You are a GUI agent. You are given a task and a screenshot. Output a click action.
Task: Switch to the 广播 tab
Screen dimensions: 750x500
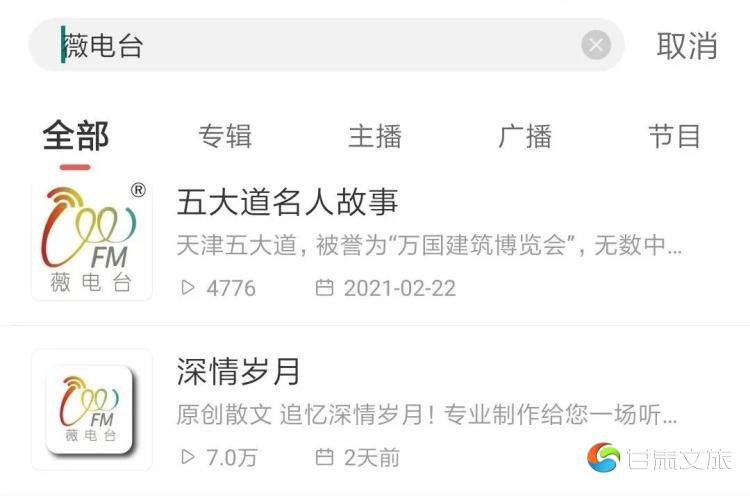click(x=525, y=136)
